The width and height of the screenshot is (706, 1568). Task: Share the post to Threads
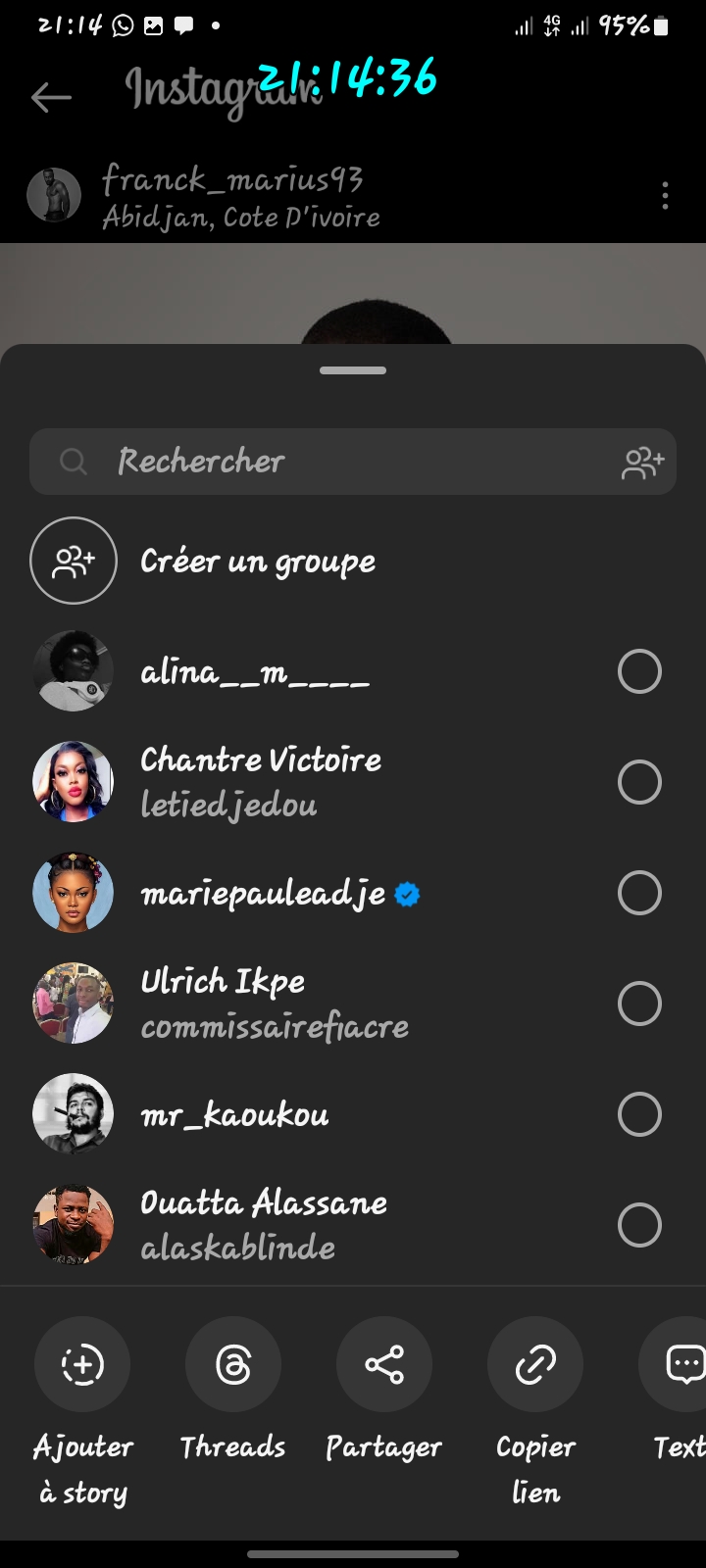[x=233, y=1365]
